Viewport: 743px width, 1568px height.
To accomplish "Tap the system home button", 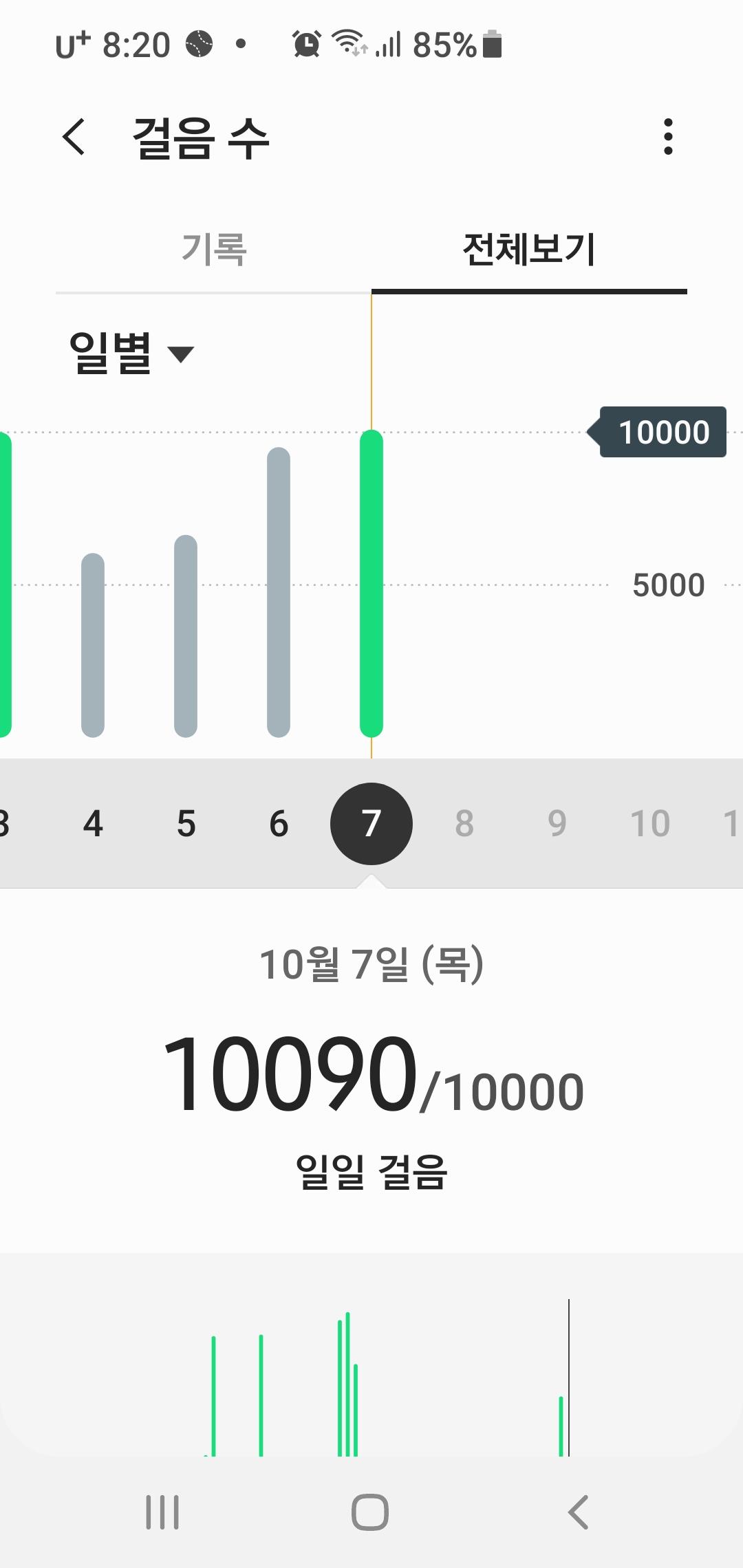I will coord(370,1512).
